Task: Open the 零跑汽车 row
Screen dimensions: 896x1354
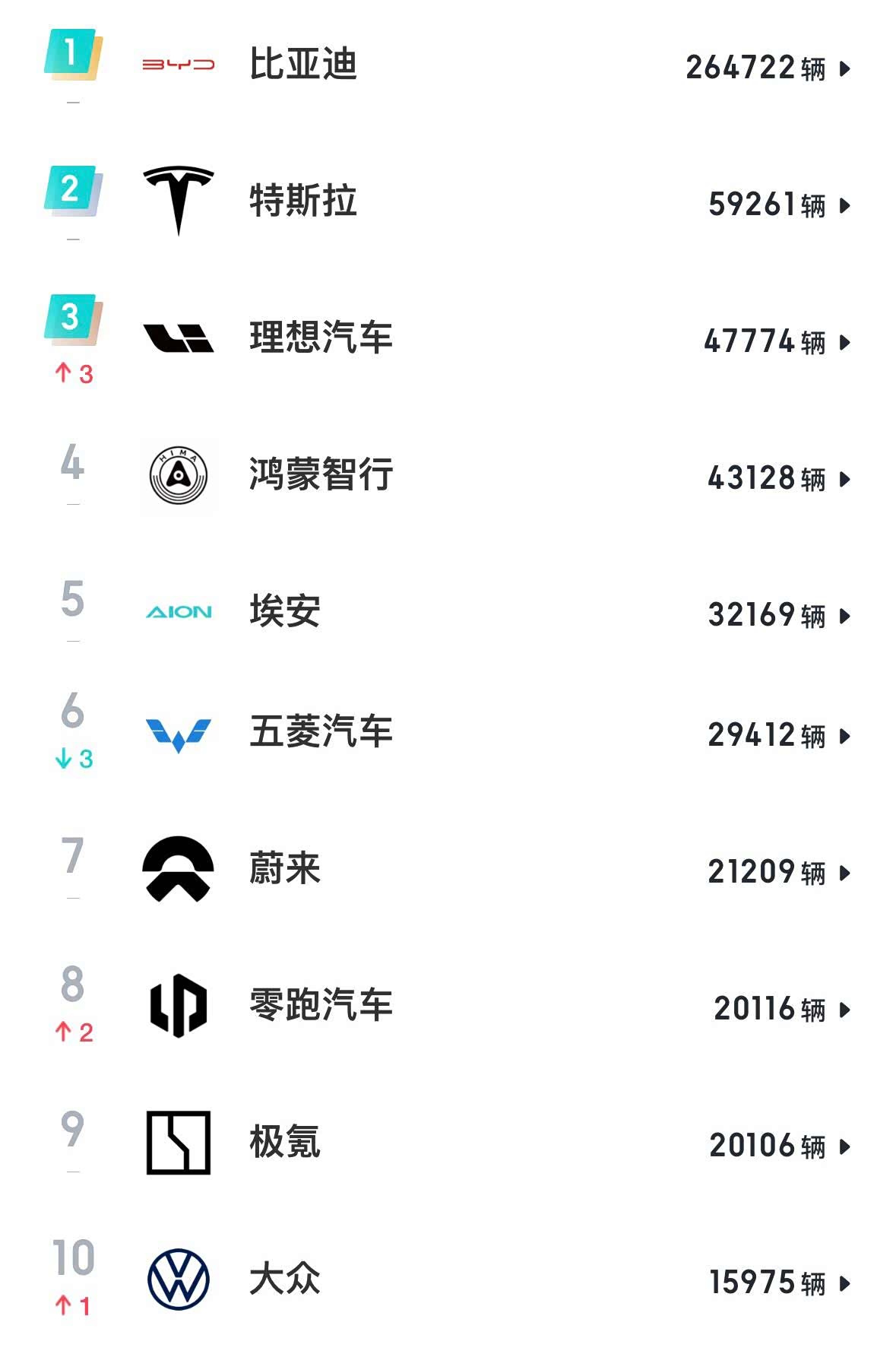Action: [320, 1006]
